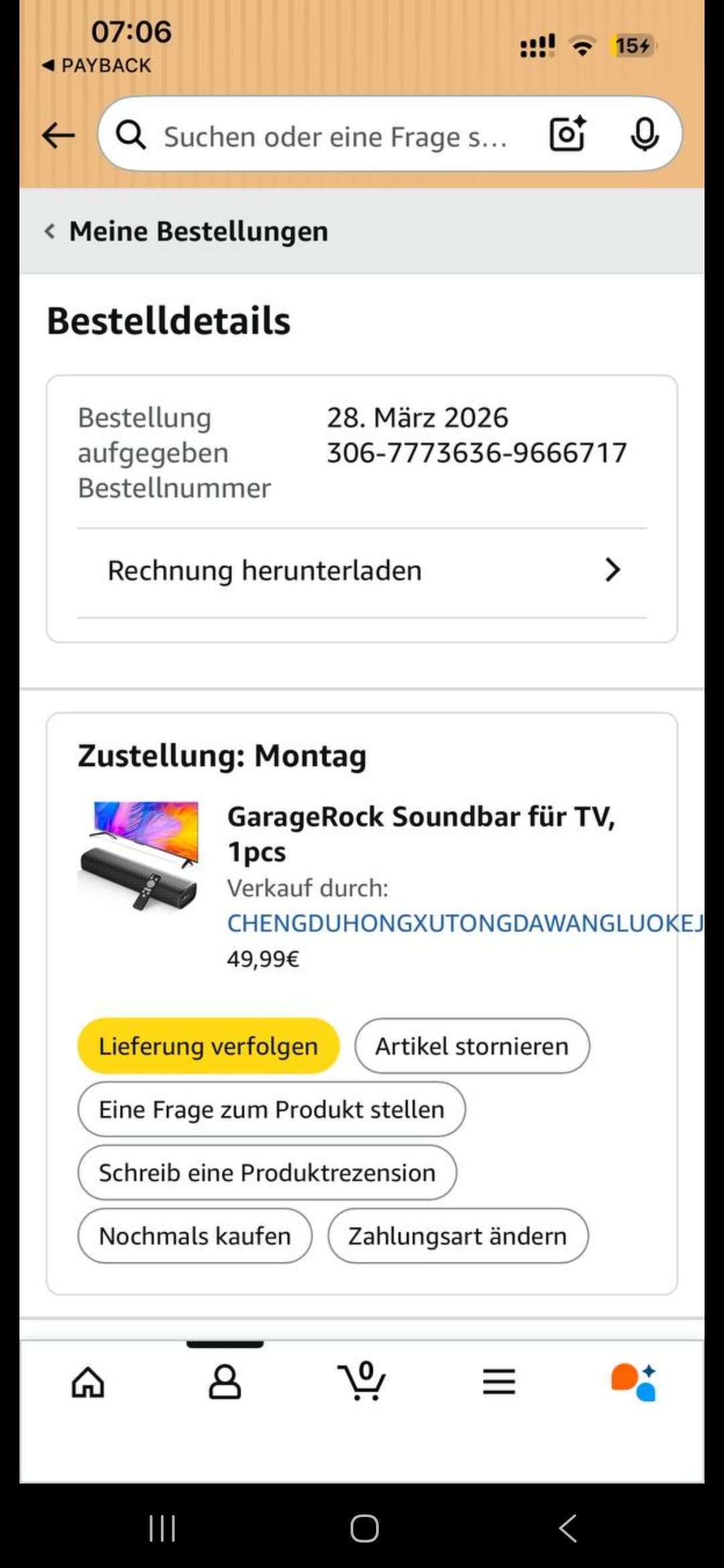Go back with the top arrow
The height and width of the screenshot is (1568, 724).
58,136
